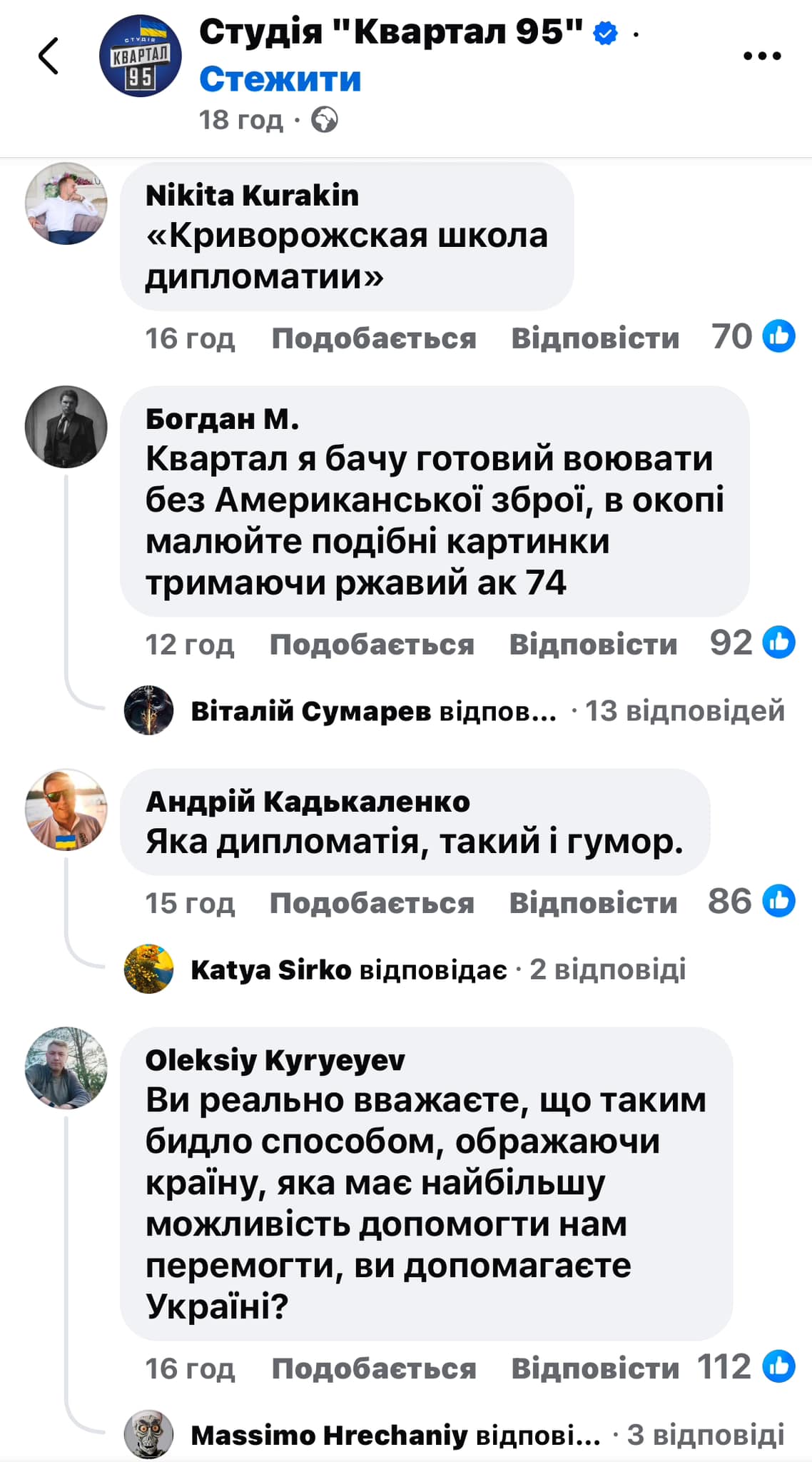This screenshot has height=1462, width=812.
Task: Open Богдан М.'s profile name
Action: (222, 419)
